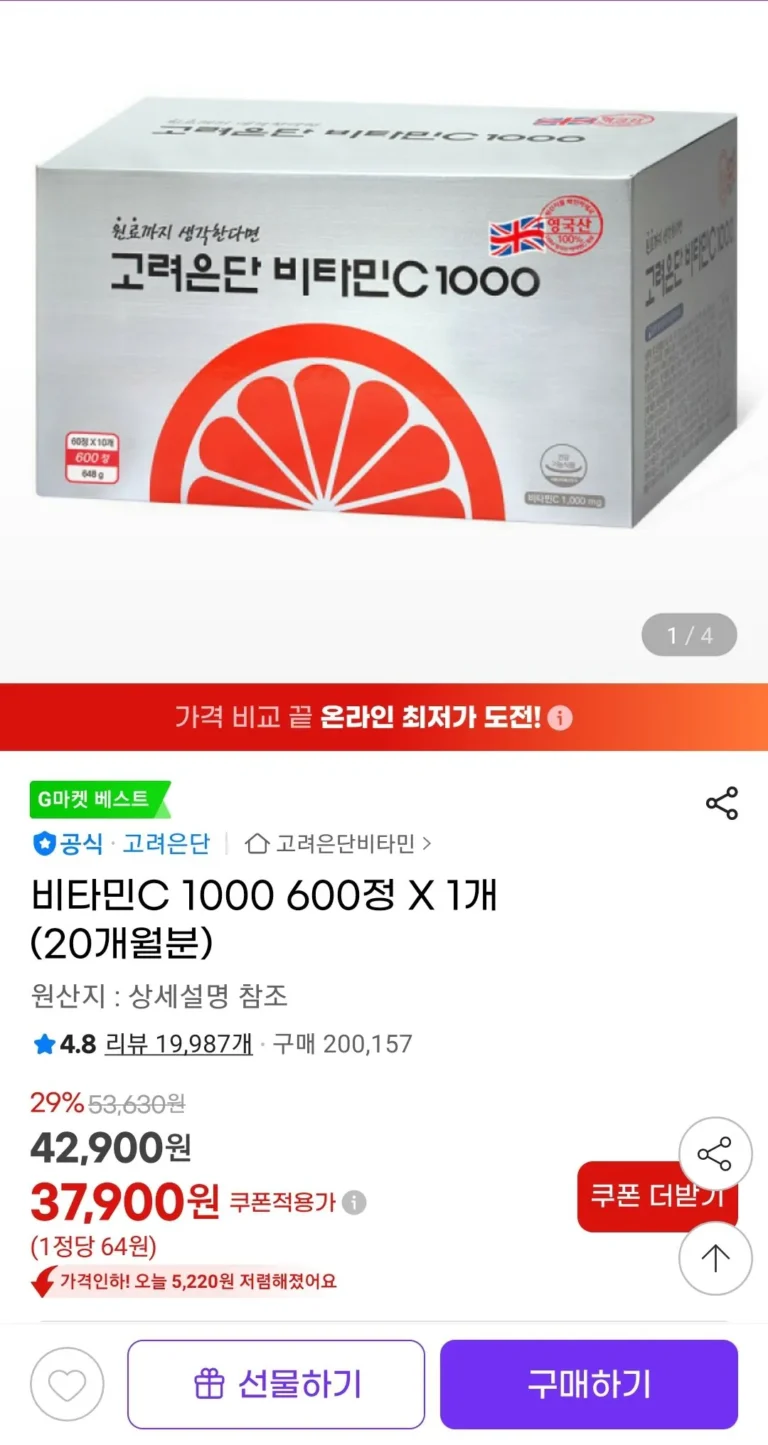Buy now with 구매하기
Screen dimensions: 768x1445
click(588, 1385)
